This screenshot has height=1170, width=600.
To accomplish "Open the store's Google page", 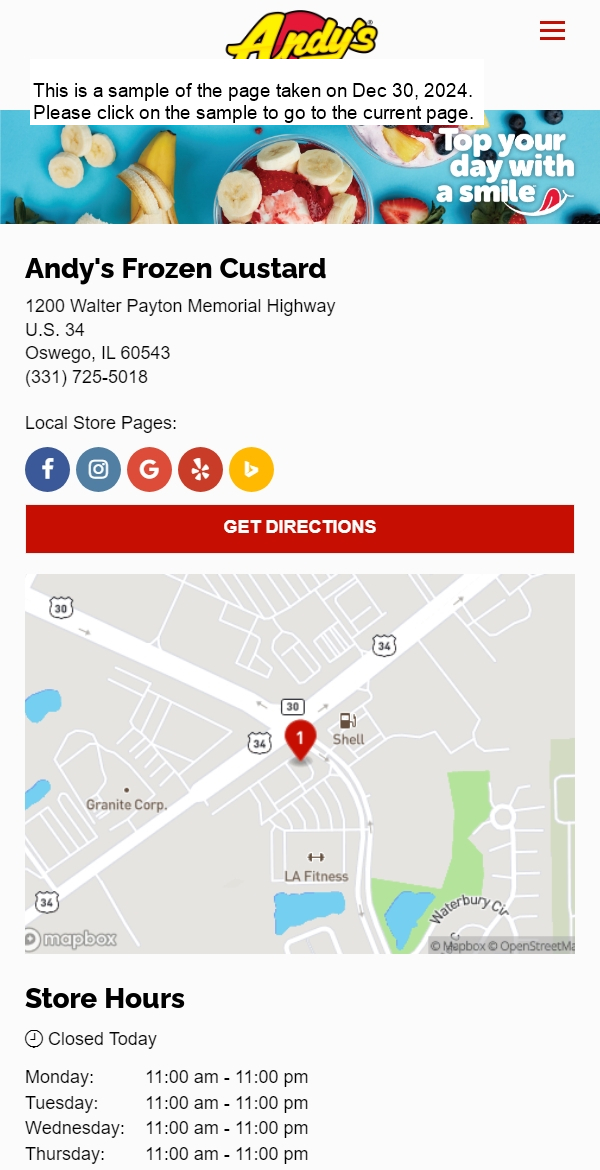I will [149, 469].
